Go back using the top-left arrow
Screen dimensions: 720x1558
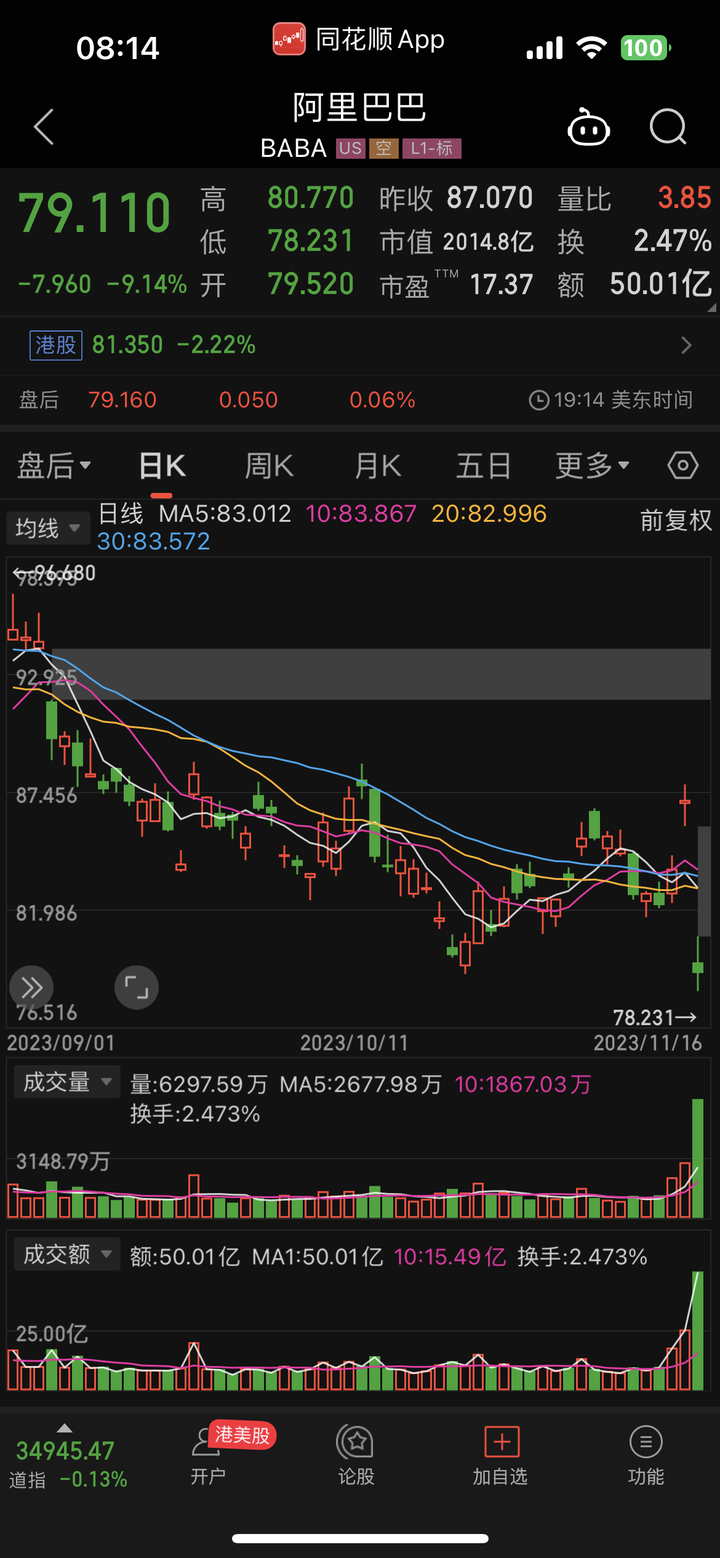click(43, 128)
